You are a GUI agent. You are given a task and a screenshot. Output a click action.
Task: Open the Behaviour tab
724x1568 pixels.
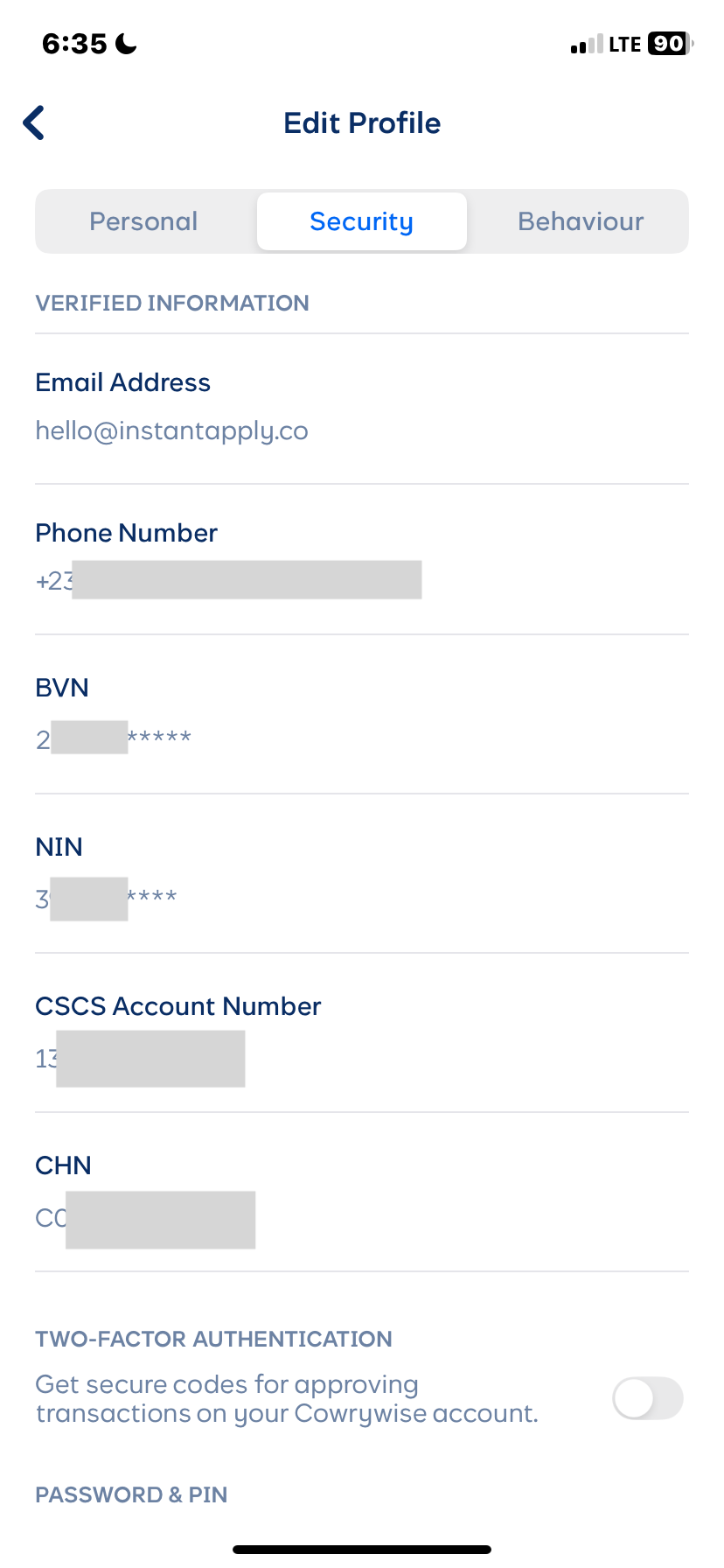coord(581,221)
